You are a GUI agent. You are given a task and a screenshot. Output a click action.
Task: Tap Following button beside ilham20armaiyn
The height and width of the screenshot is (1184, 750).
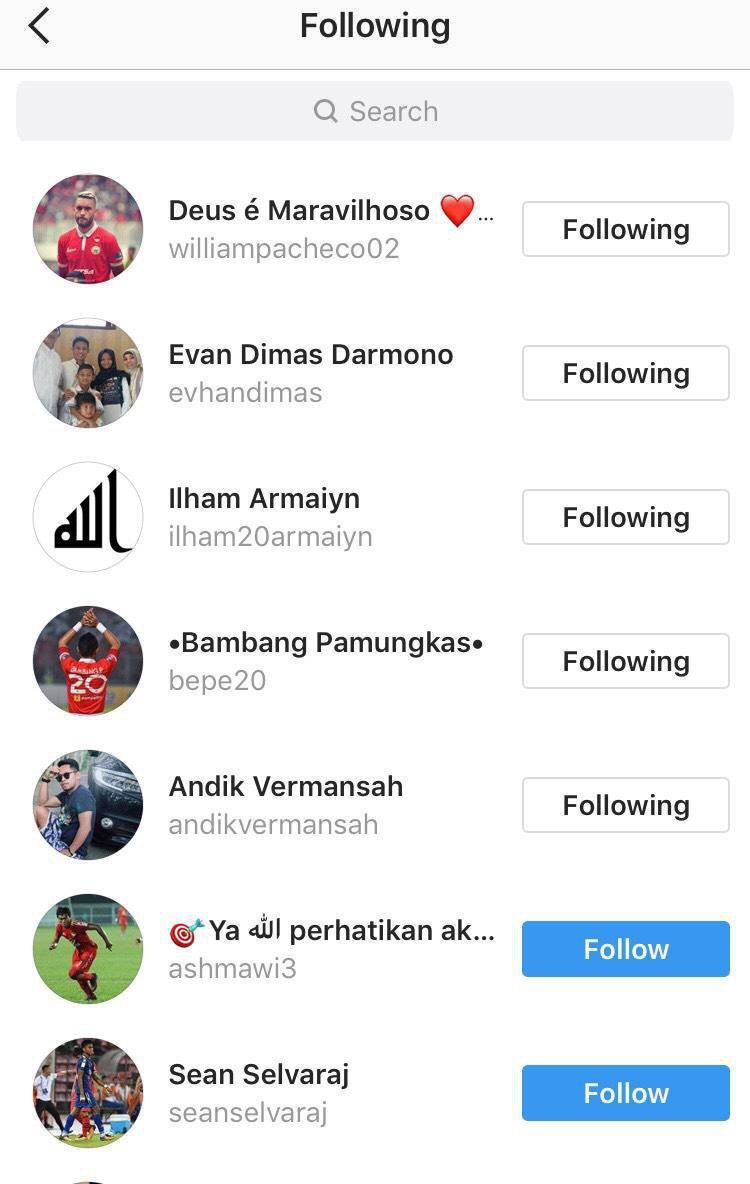click(625, 517)
